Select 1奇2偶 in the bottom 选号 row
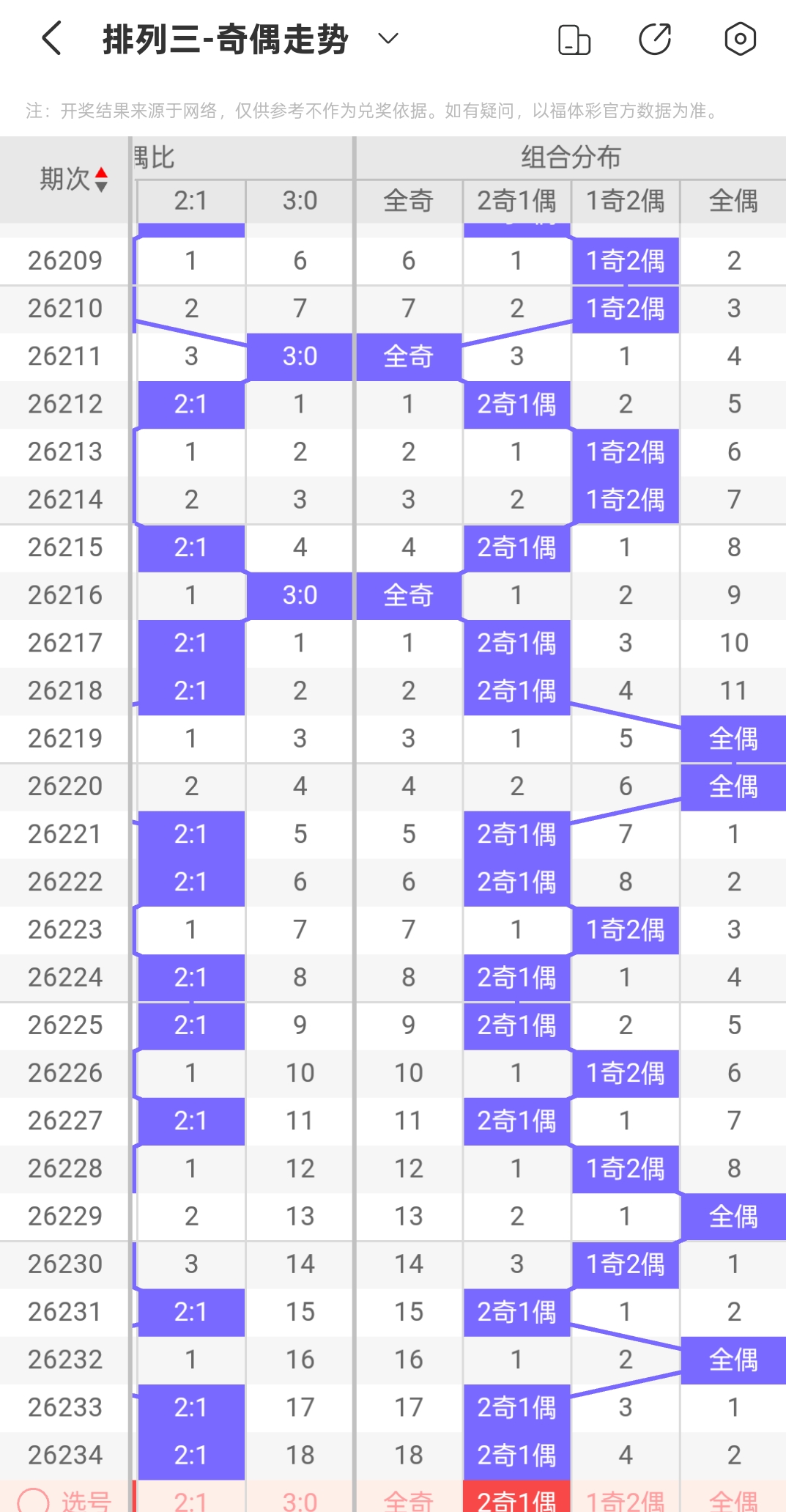 point(626,1497)
